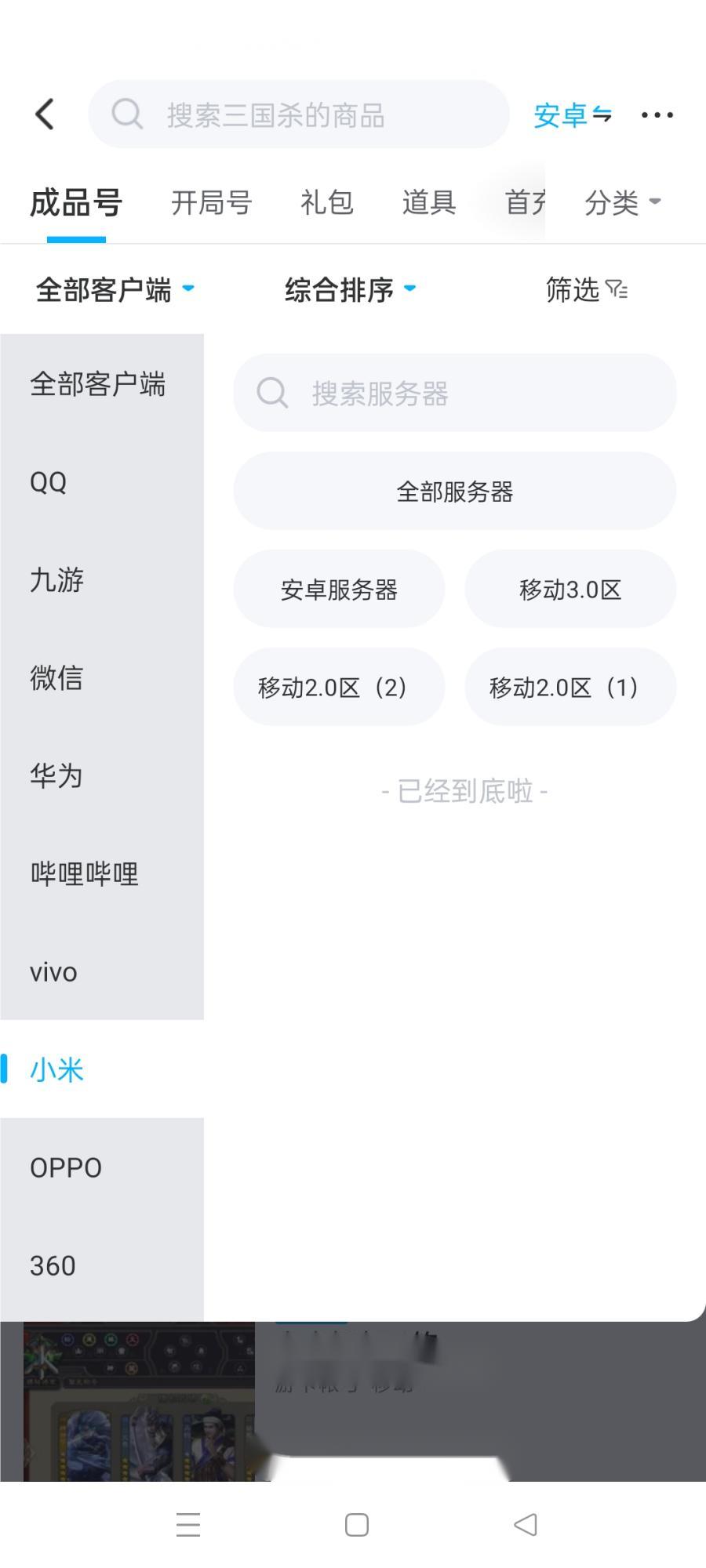Collapse the 全部客户端 dropdown filter
The height and width of the screenshot is (1568, 706).
click(x=115, y=290)
